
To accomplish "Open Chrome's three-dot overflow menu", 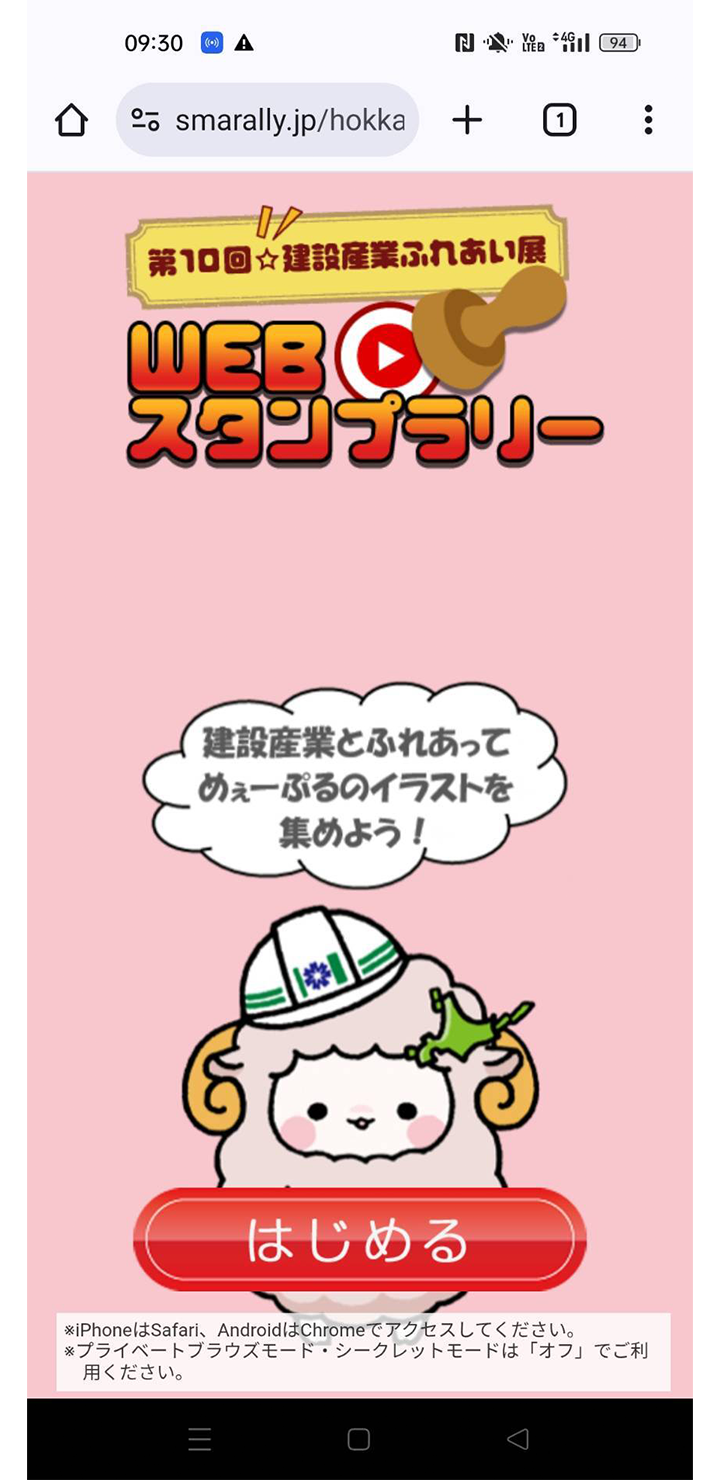I will pyautogui.click(x=648, y=121).
